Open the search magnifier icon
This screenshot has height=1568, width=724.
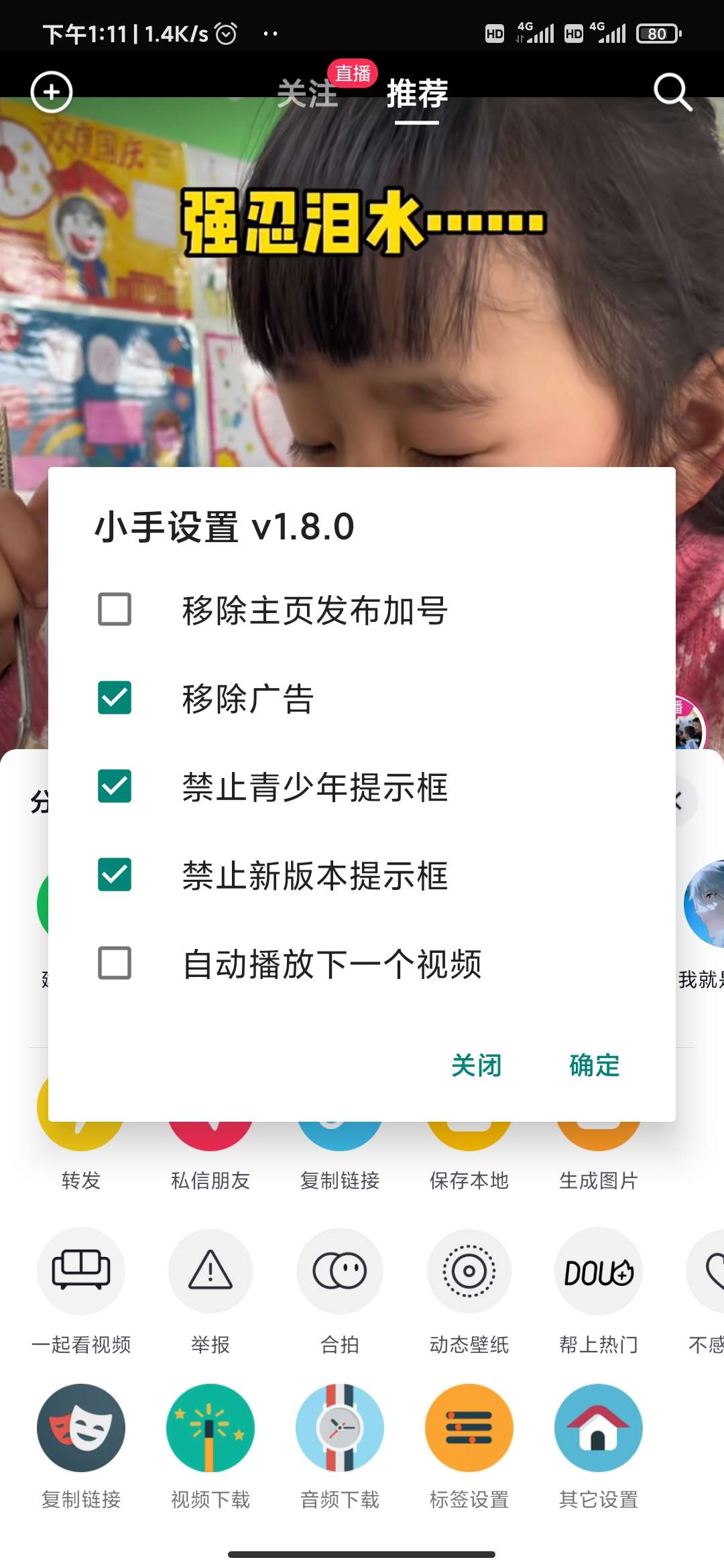(x=672, y=92)
